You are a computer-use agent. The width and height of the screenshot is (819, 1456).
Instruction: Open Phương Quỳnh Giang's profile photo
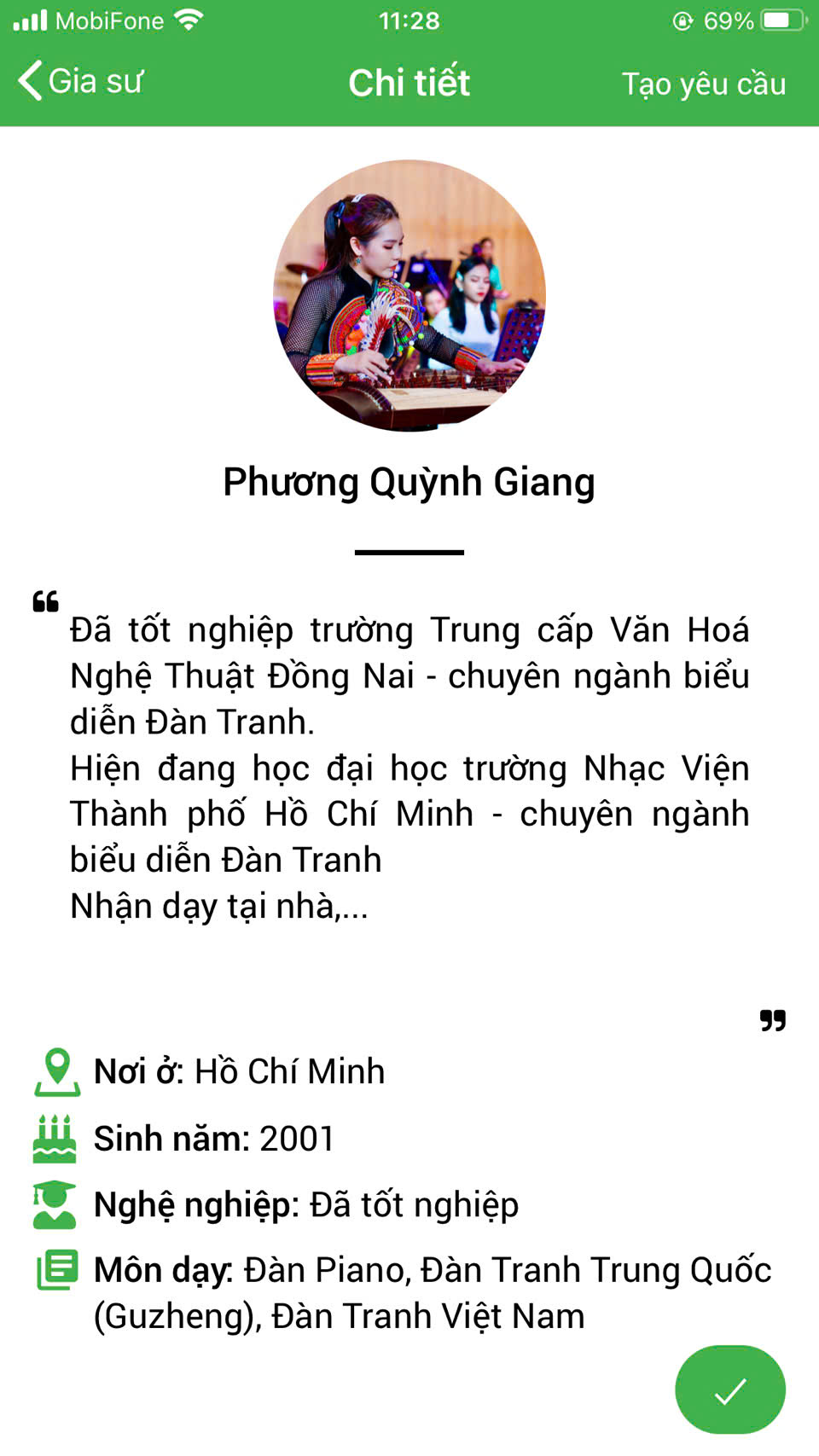click(409, 296)
